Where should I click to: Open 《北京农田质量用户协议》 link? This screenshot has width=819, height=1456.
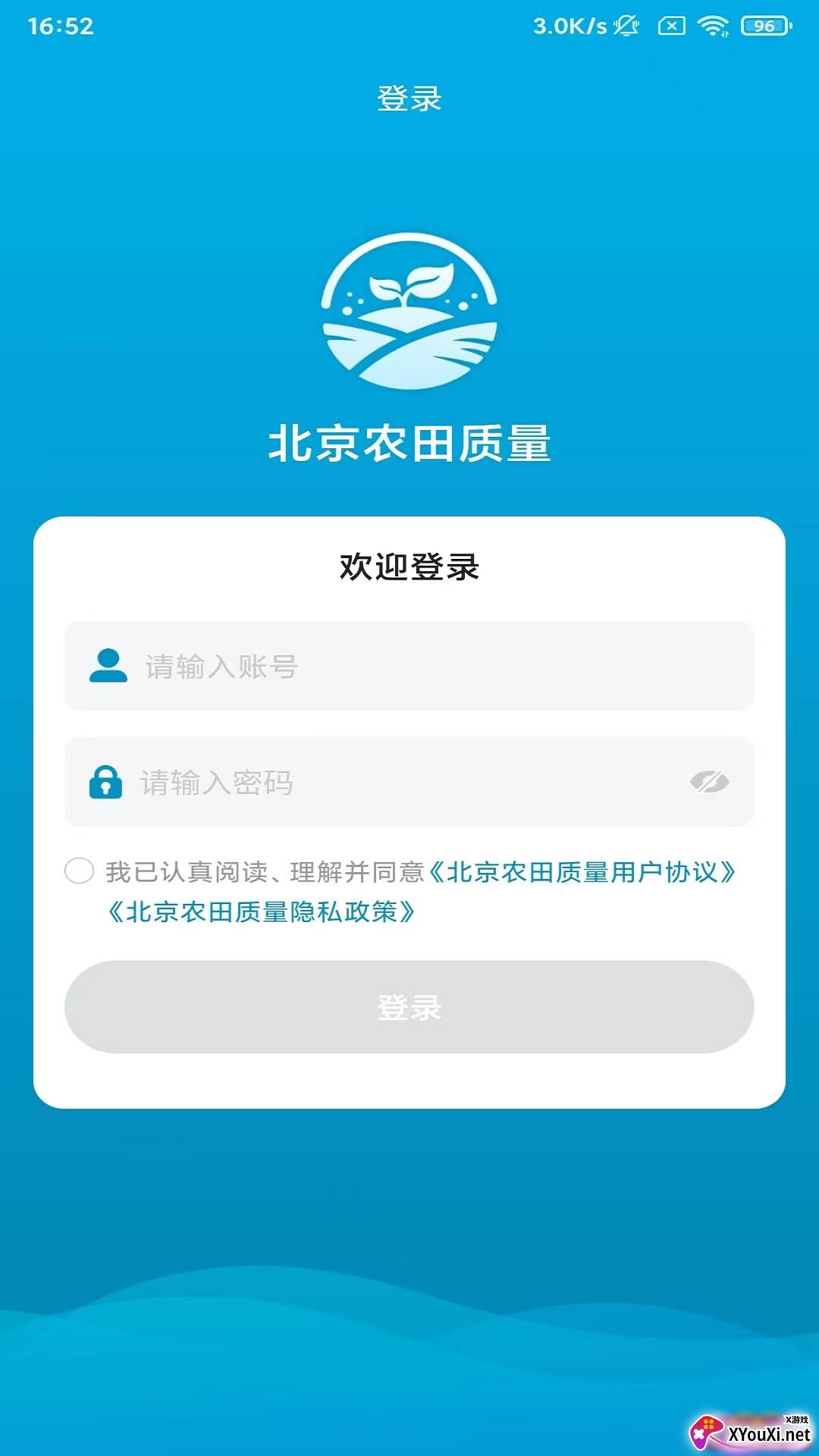tap(582, 872)
